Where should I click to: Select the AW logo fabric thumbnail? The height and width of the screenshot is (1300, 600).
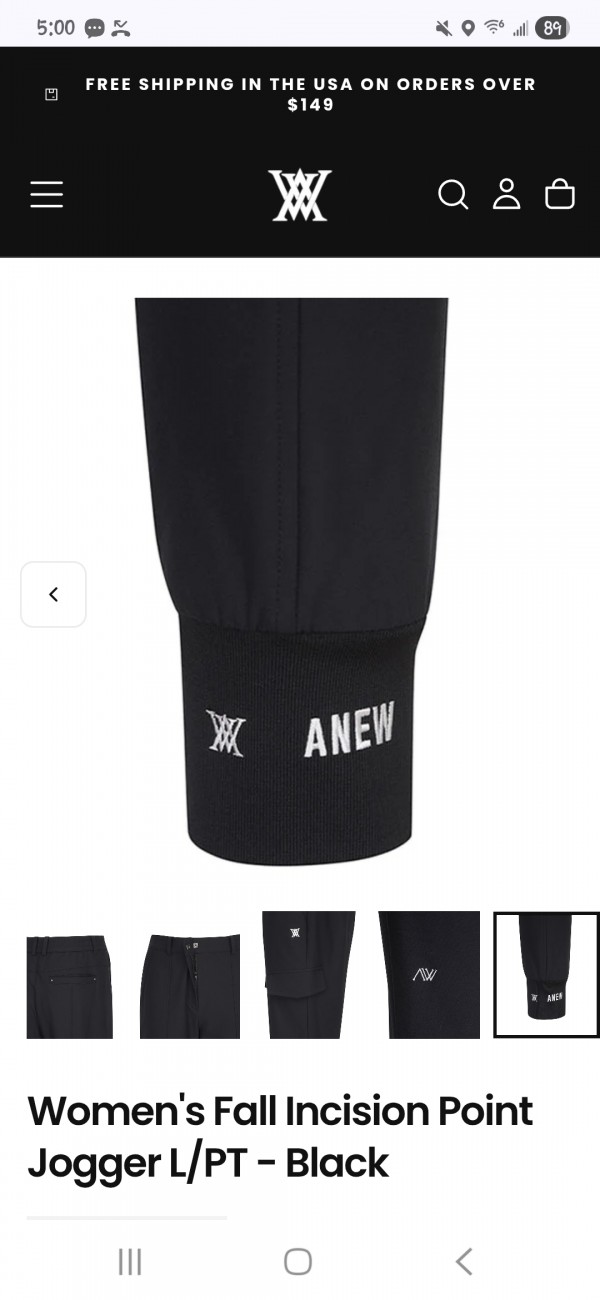point(428,975)
